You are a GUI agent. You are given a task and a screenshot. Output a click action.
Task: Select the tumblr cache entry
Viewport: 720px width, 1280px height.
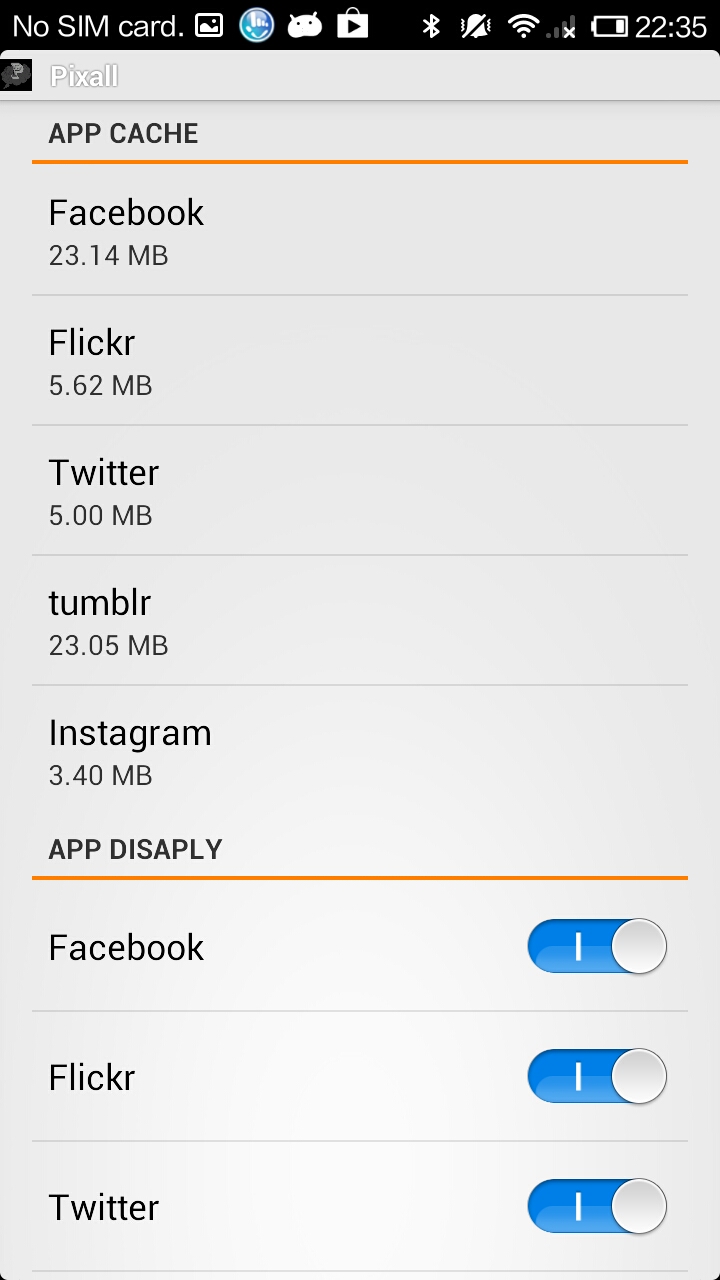coord(360,620)
